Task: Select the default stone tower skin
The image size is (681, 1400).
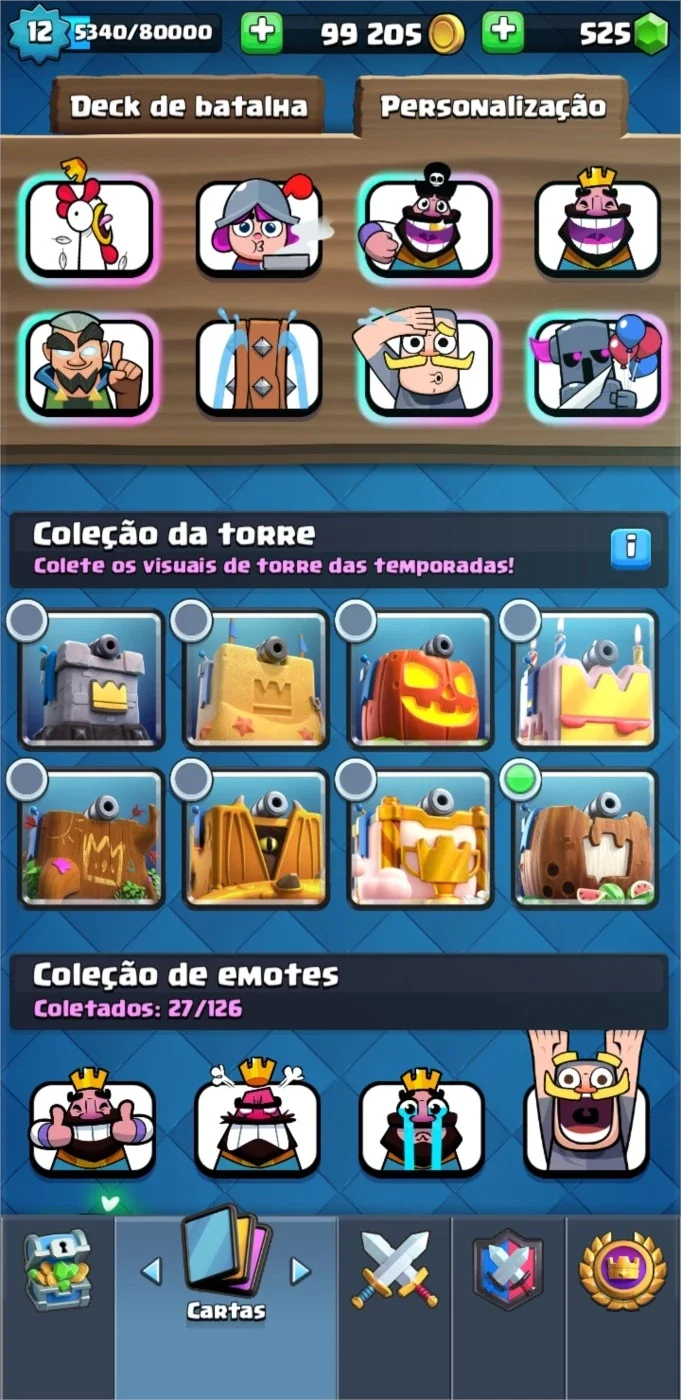Action: (x=91, y=679)
